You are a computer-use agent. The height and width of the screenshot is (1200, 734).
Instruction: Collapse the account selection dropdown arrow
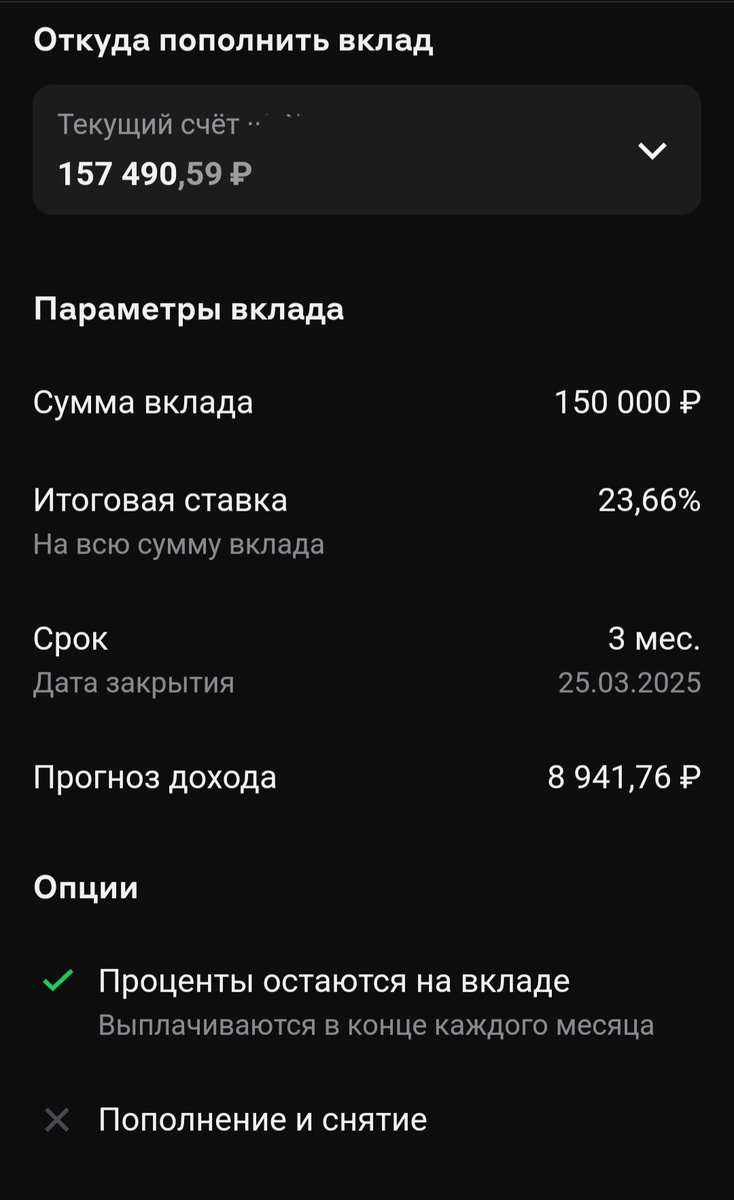click(652, 150)
